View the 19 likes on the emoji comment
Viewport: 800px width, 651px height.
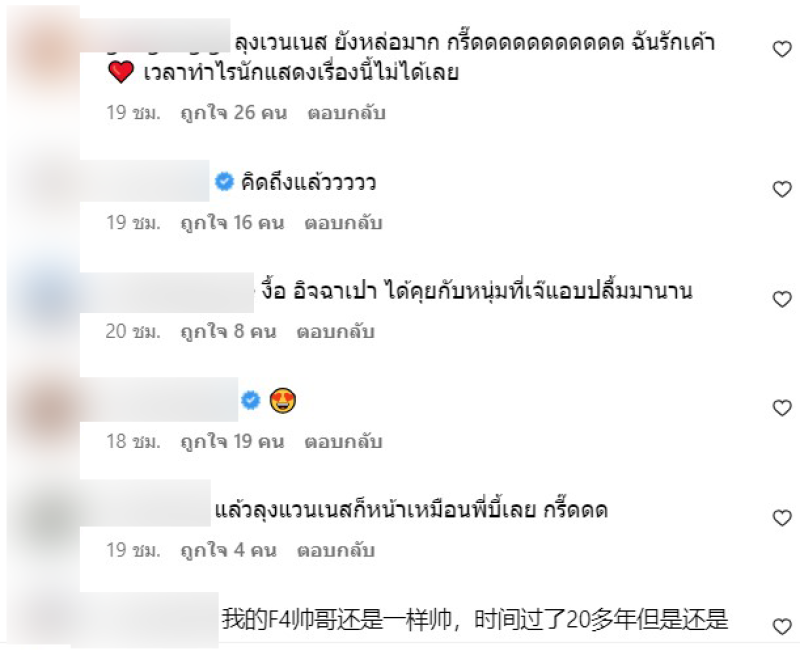coord(228,441)
